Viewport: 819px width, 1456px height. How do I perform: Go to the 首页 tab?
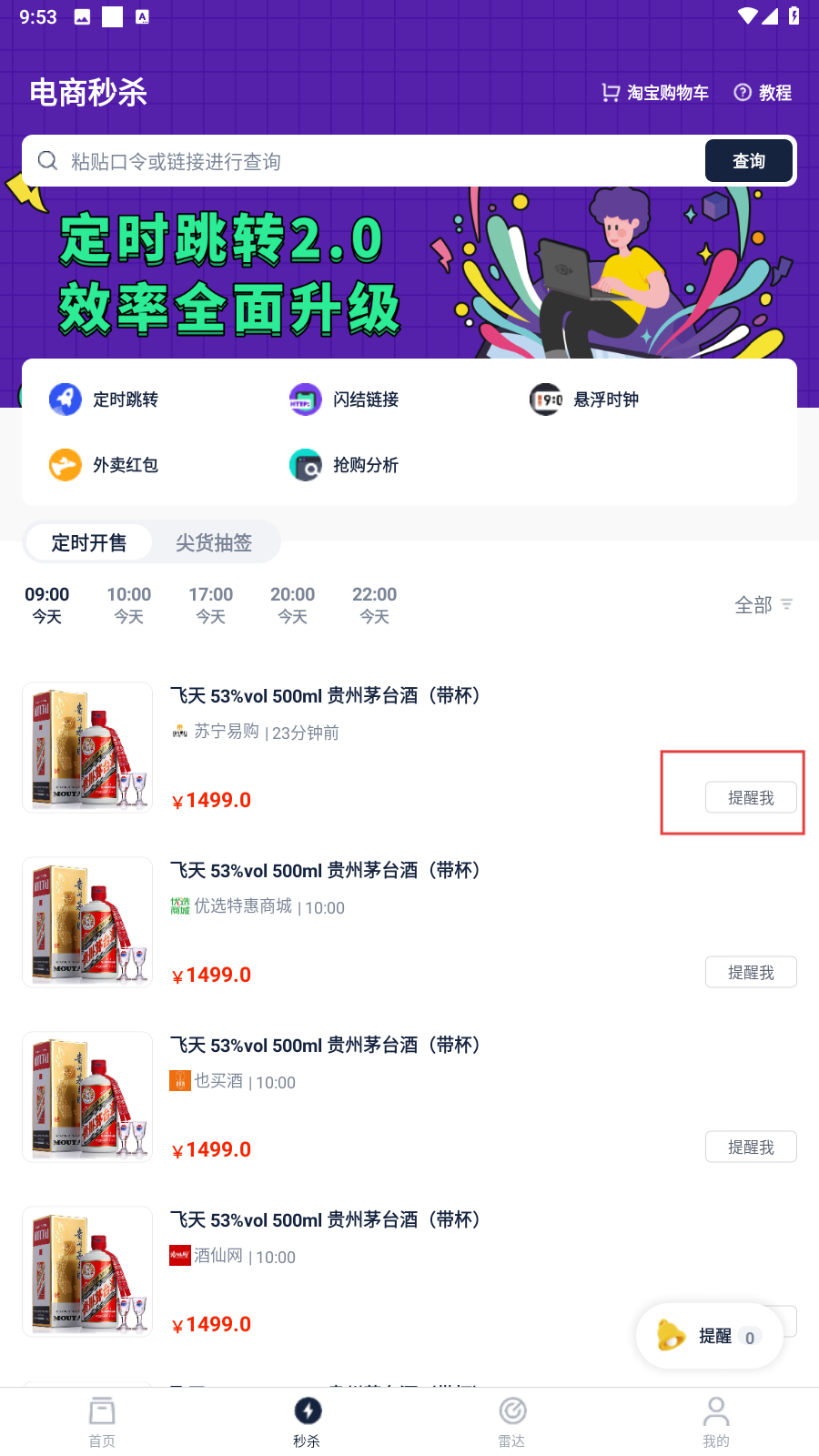click(x=102, y=1422)
